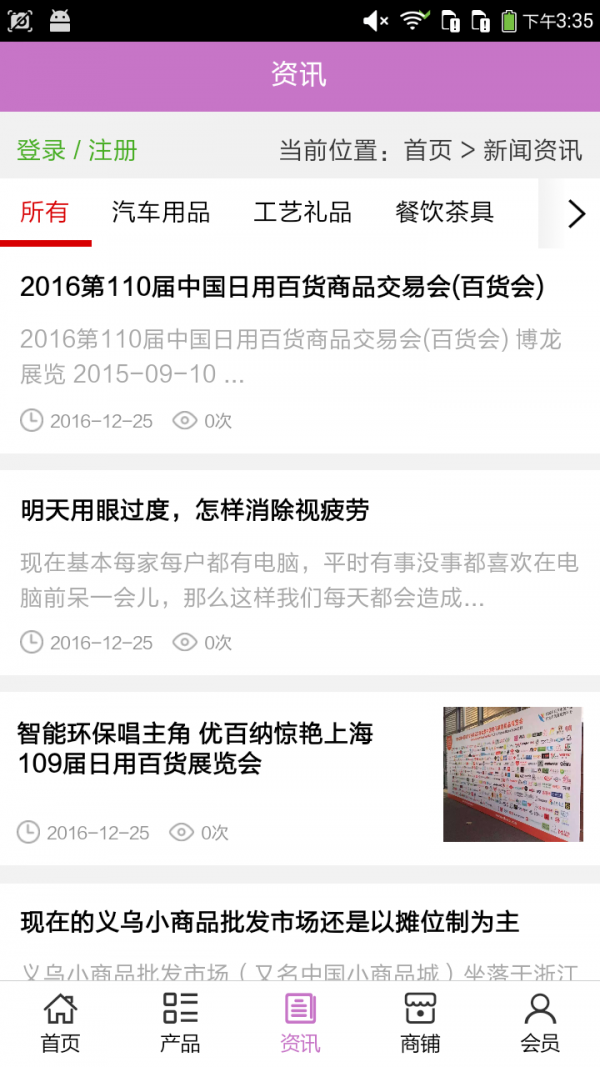600x1067 pixels.
Task: Open the 2016第110届中国日用百货商品交易会 article
Action: [282, 288]
